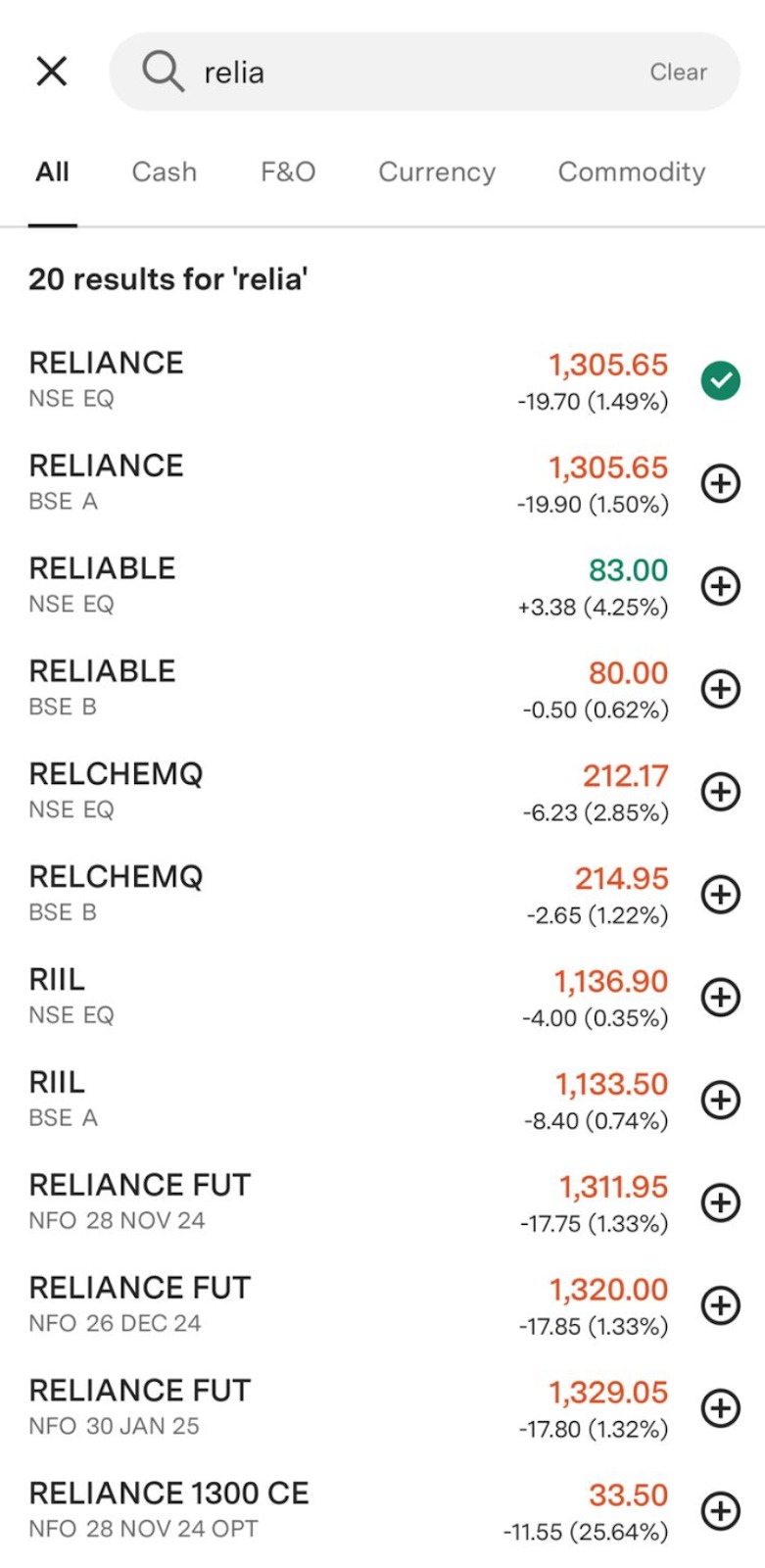Add RELIANCE FUT 30 JAN 25 to watchlist

pyautogui.click(x=721, y=1408)
